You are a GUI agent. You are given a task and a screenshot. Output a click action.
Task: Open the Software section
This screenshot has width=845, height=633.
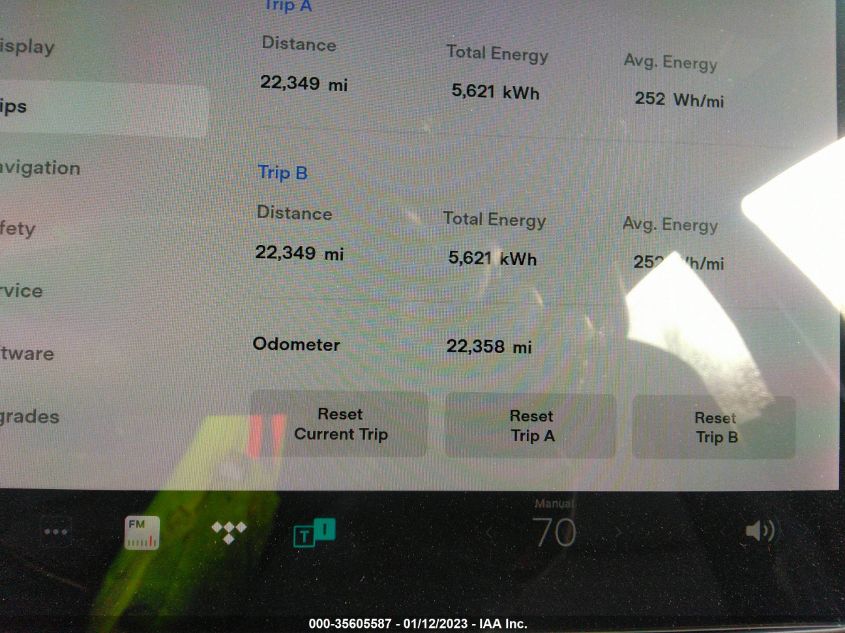pos(27,353)
